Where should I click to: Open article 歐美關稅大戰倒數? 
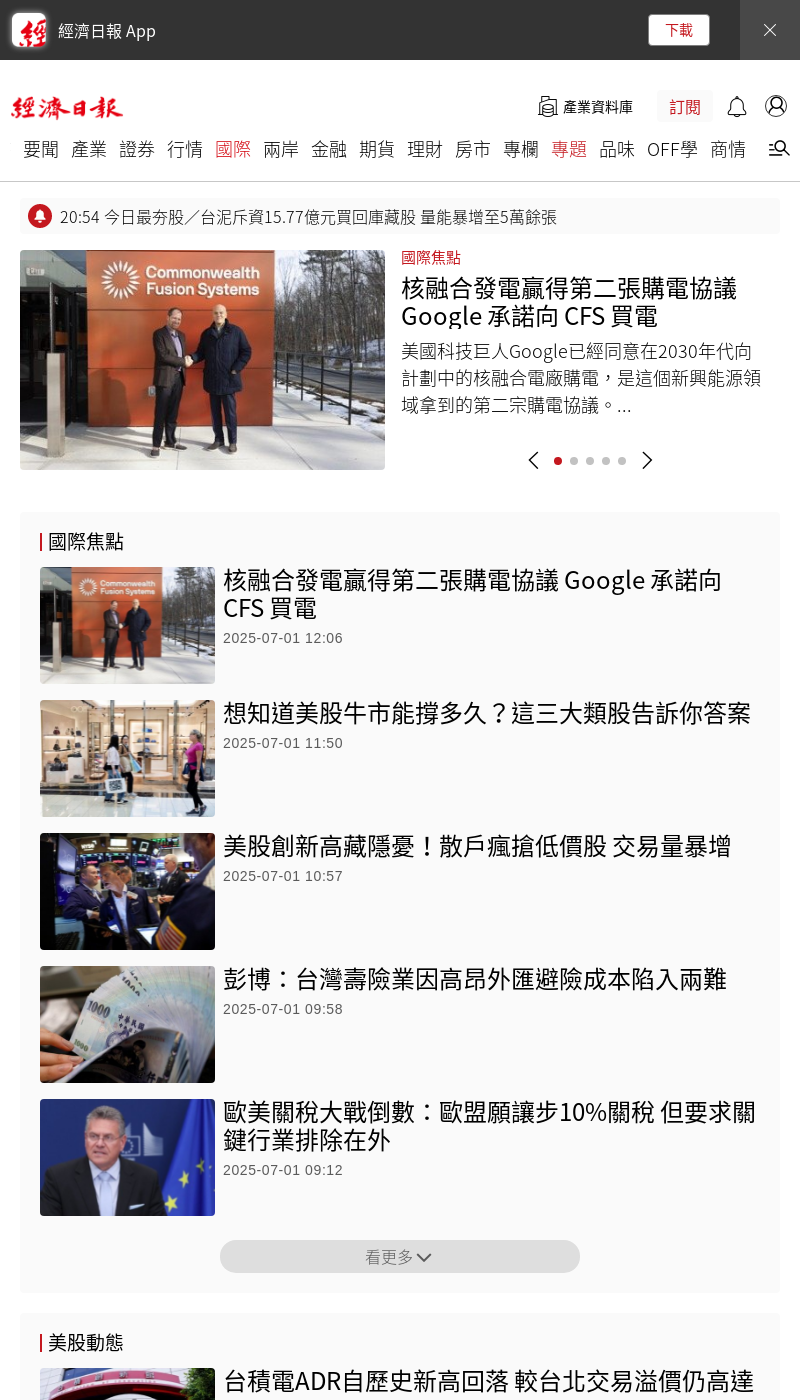click(488, 1126)
